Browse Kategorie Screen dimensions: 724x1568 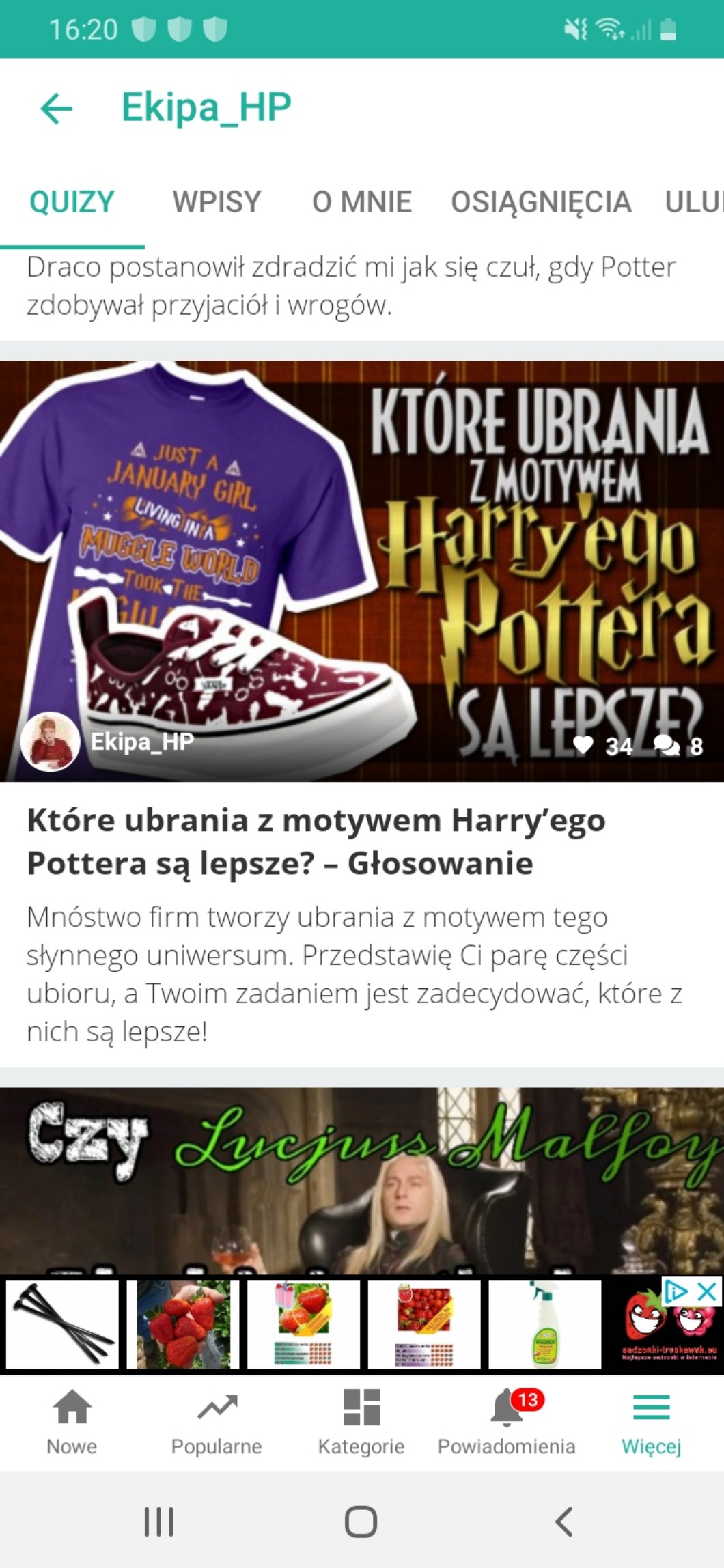(361, 1423)
